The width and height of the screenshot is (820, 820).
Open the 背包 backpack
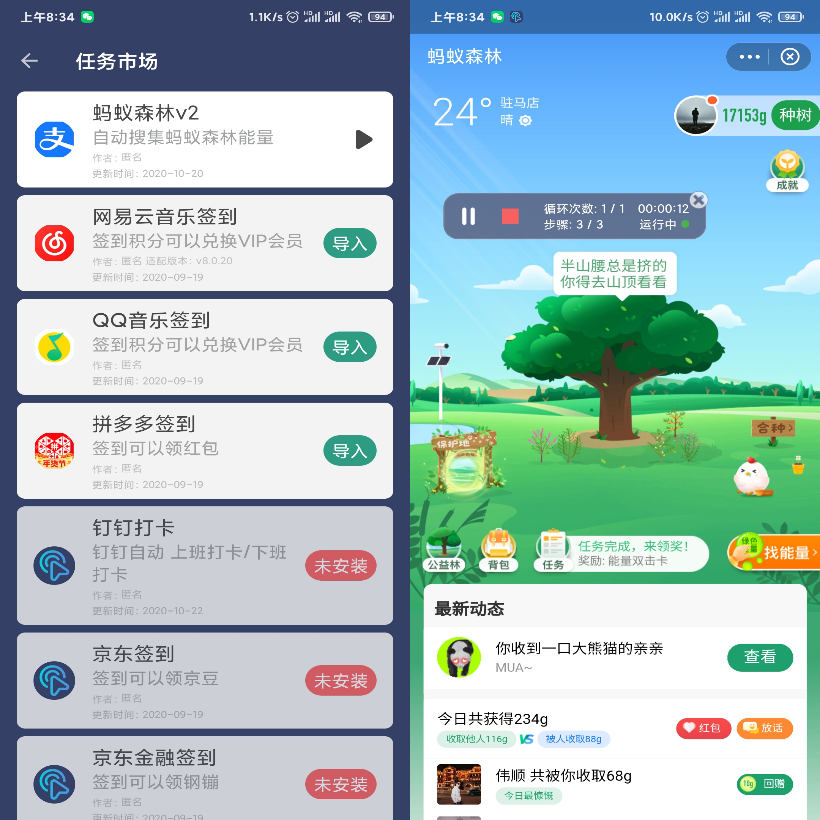point(497,550)
